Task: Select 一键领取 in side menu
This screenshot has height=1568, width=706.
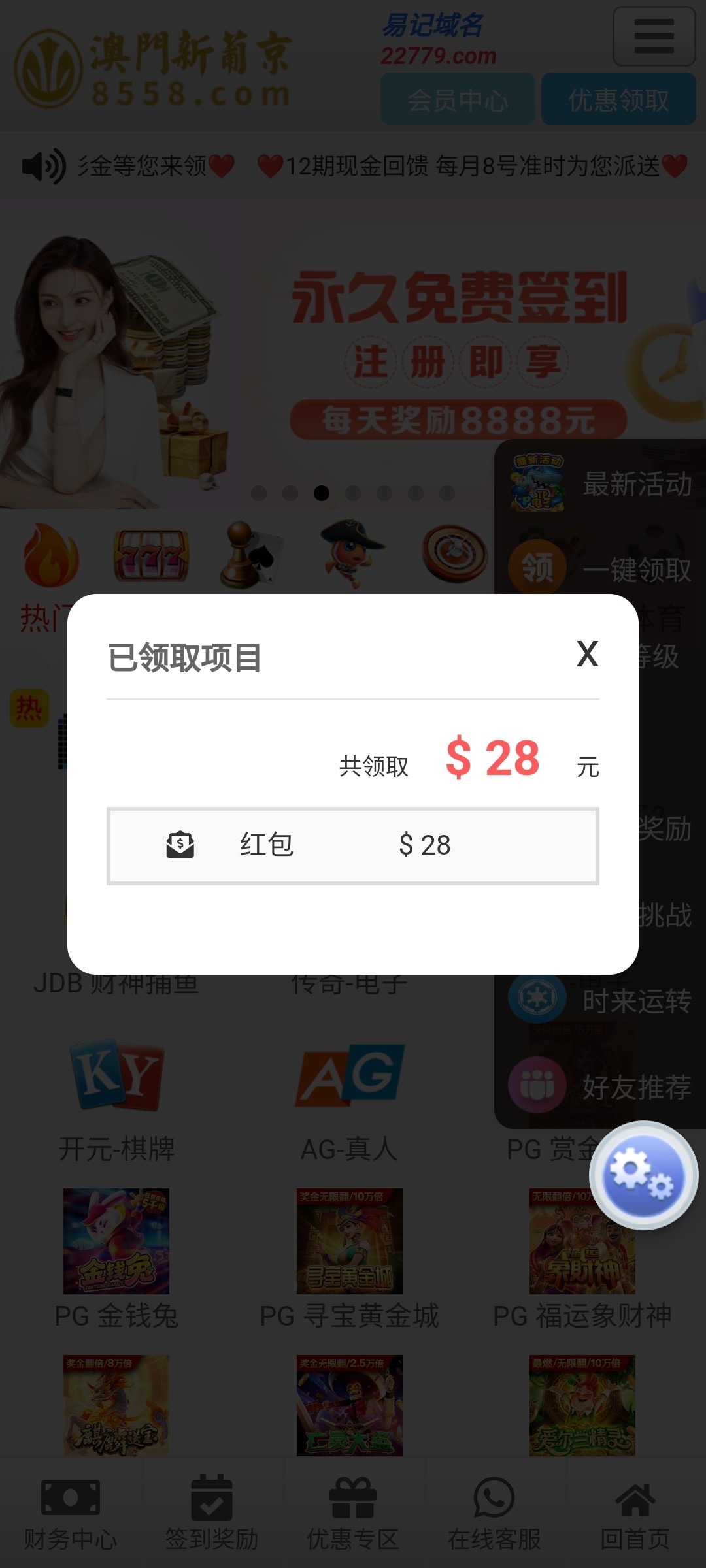Action: [x=600, y=570]
